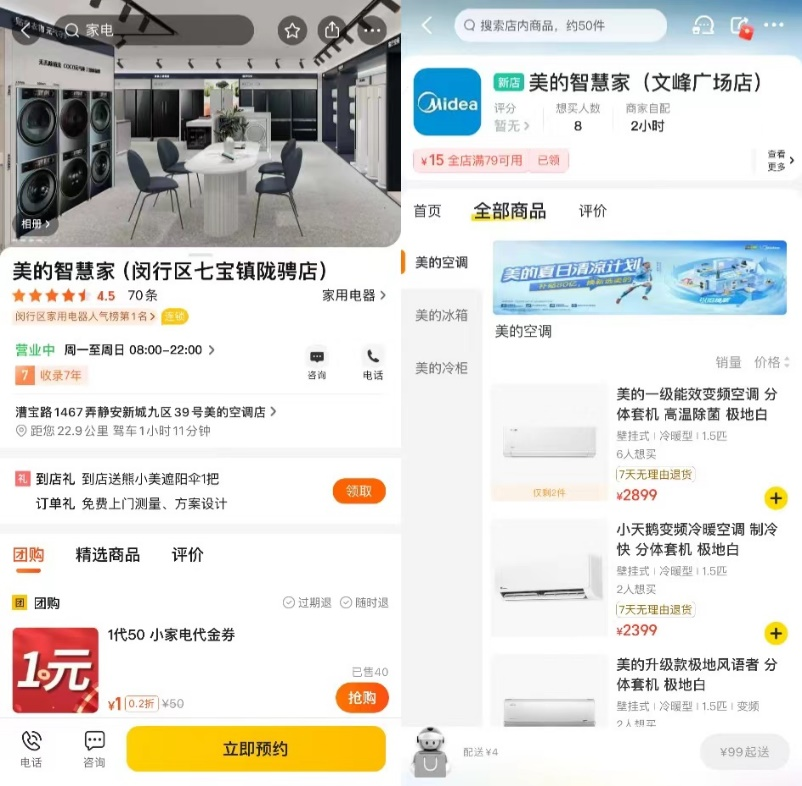Switch to the 首页 tab of 文峰广场店
The width and height of the screenshot is (802, 786).
click(427, 211)
